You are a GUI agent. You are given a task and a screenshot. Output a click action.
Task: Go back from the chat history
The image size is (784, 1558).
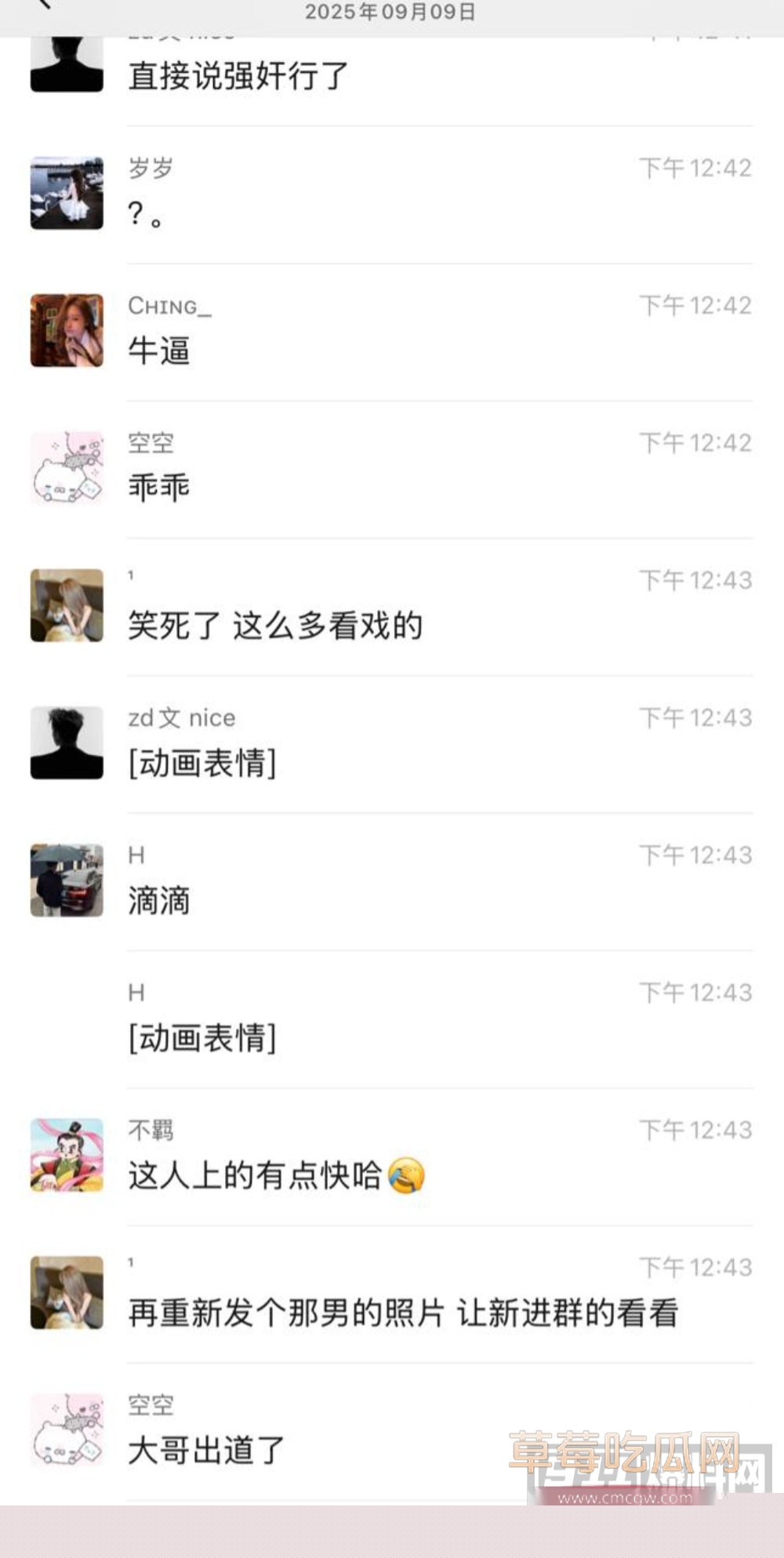pos(44,5)
